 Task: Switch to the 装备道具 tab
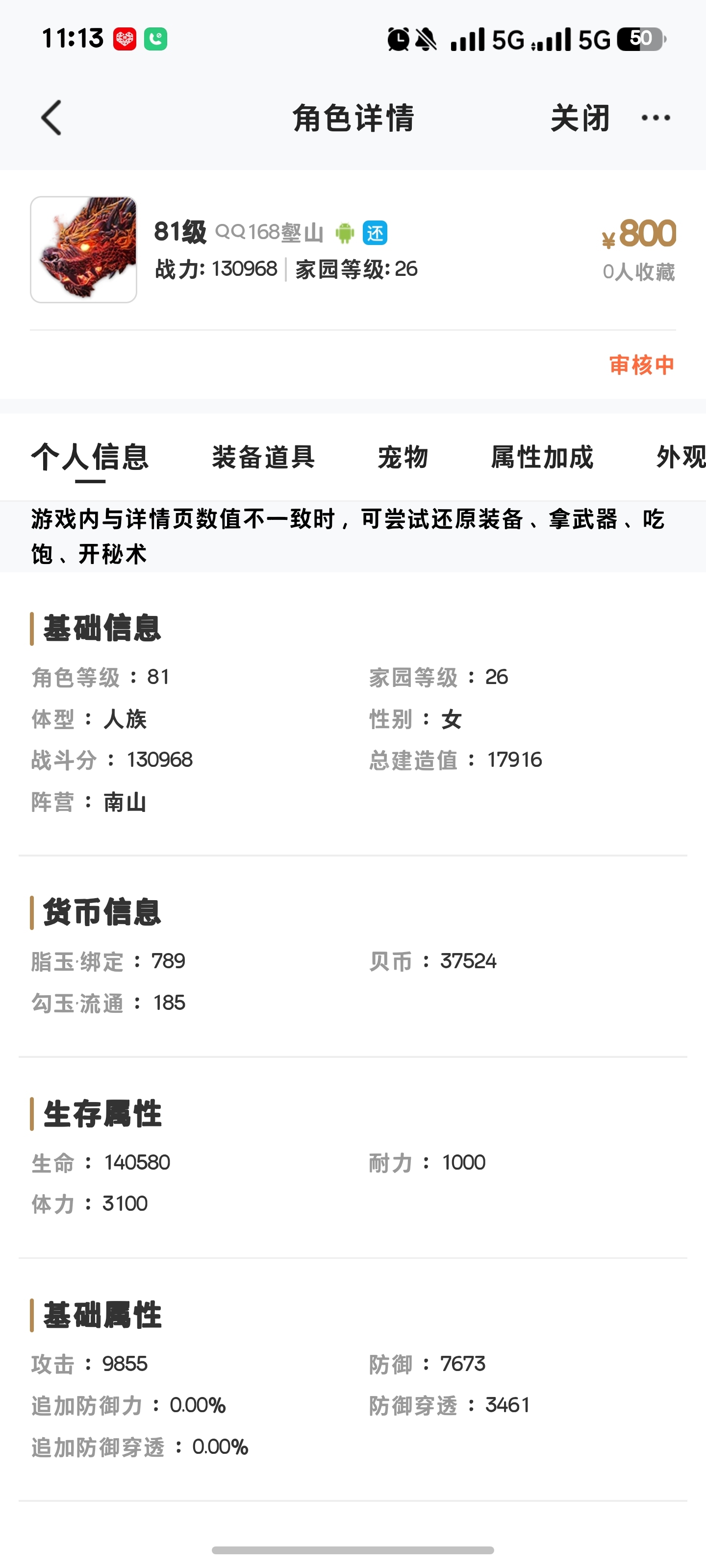pyautogui.click(x=263, y=457)
